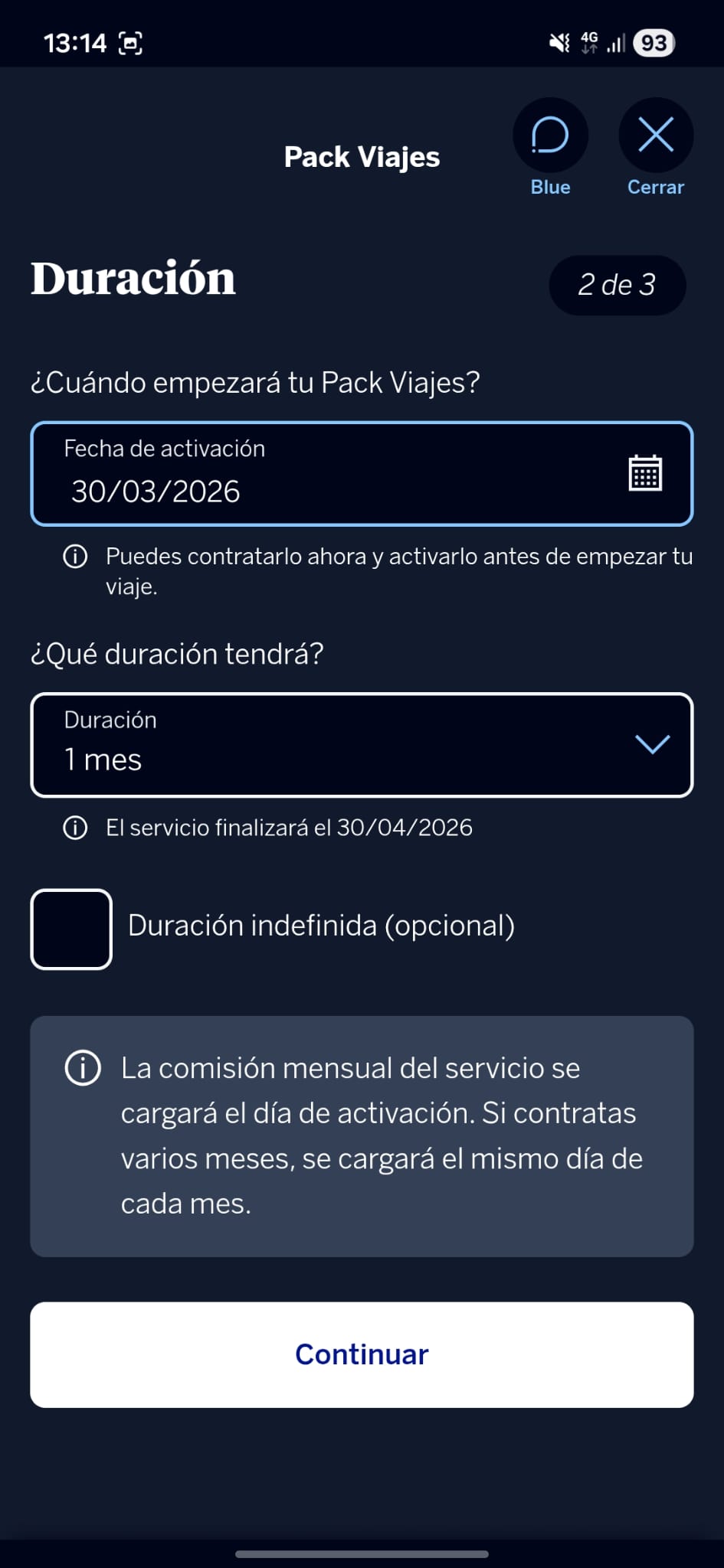
Task: Tap the info icon beside the service end date
Action: point(75,828)
